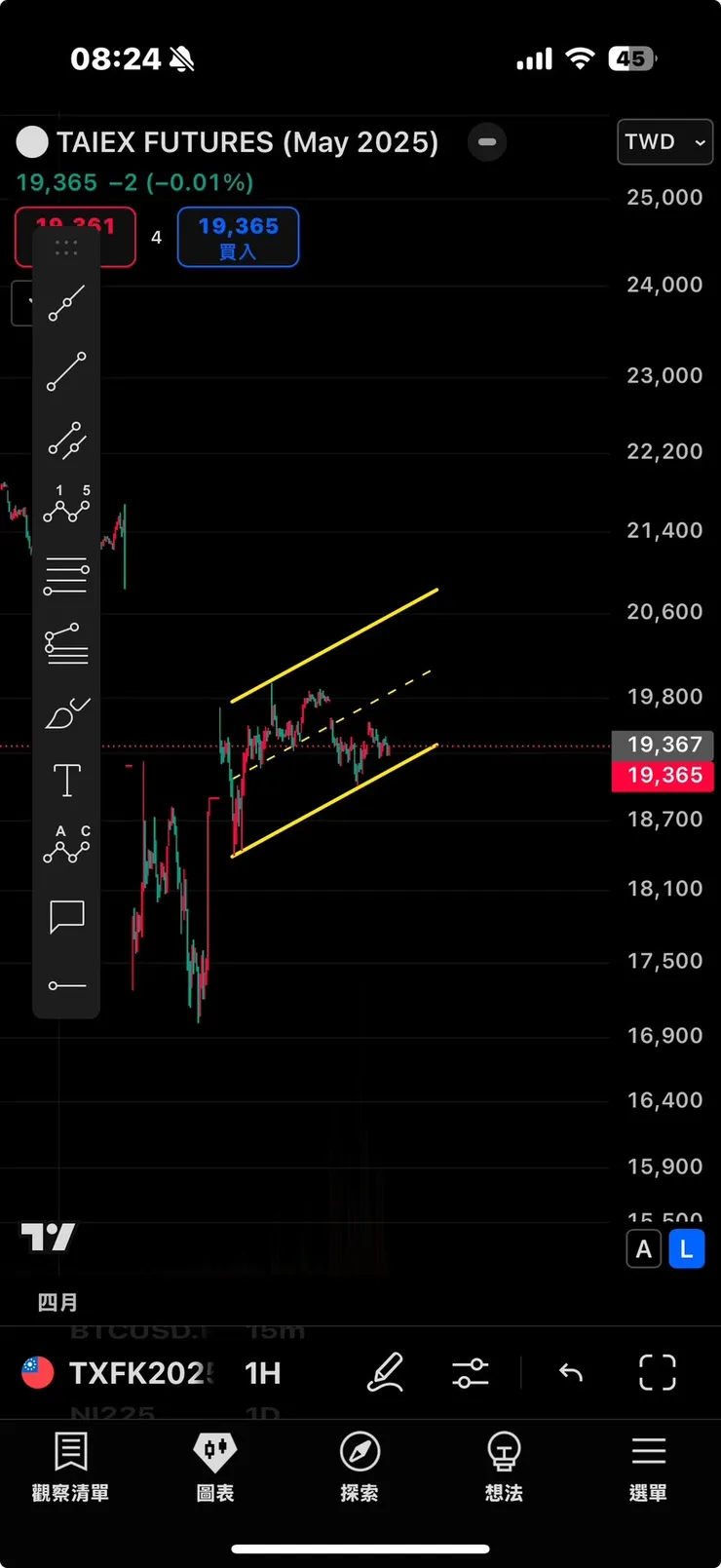The width and height of the screenshot is (721, 1568).
Task: Select the parallel channel tool
Action: click(x=66, y=440)
